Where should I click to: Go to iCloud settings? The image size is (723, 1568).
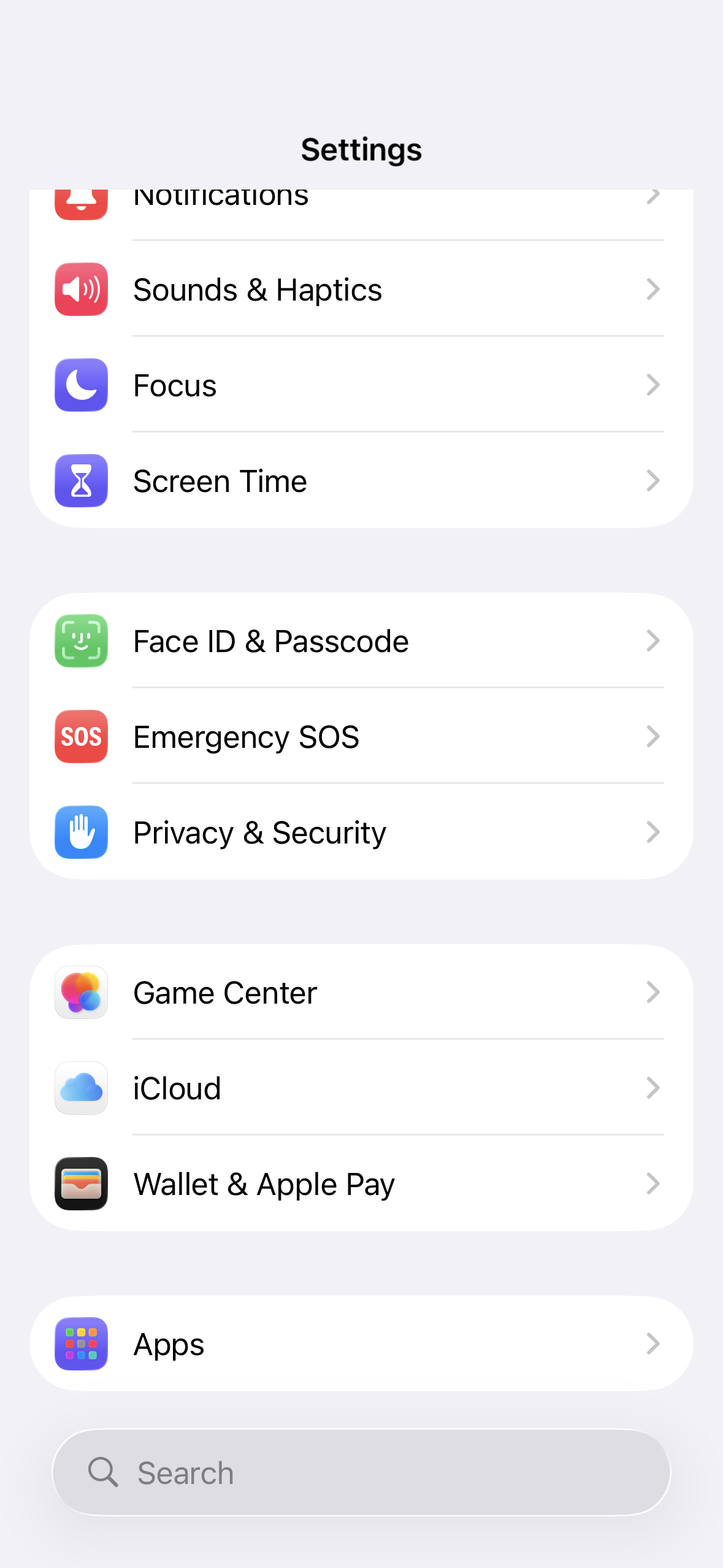[361, 1088]
